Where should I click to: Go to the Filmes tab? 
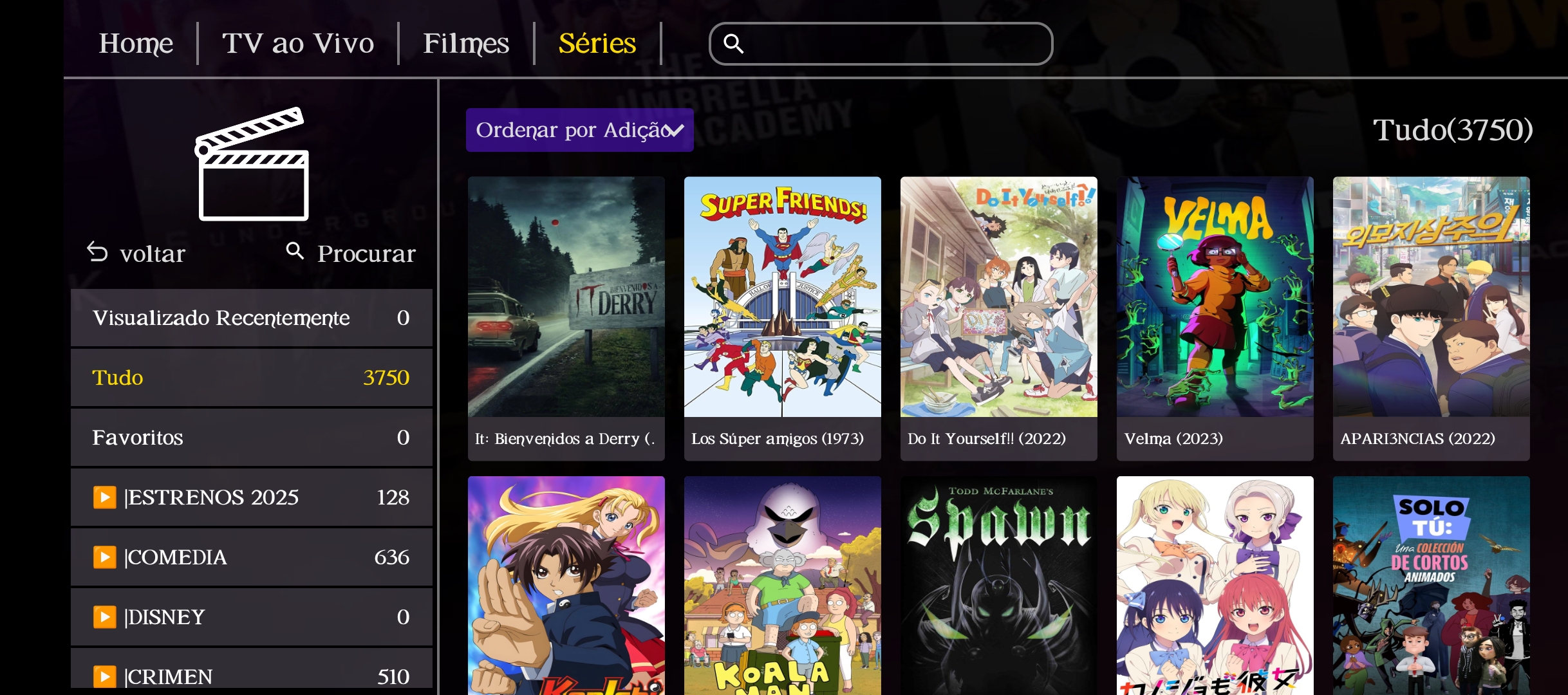point(466,43)
